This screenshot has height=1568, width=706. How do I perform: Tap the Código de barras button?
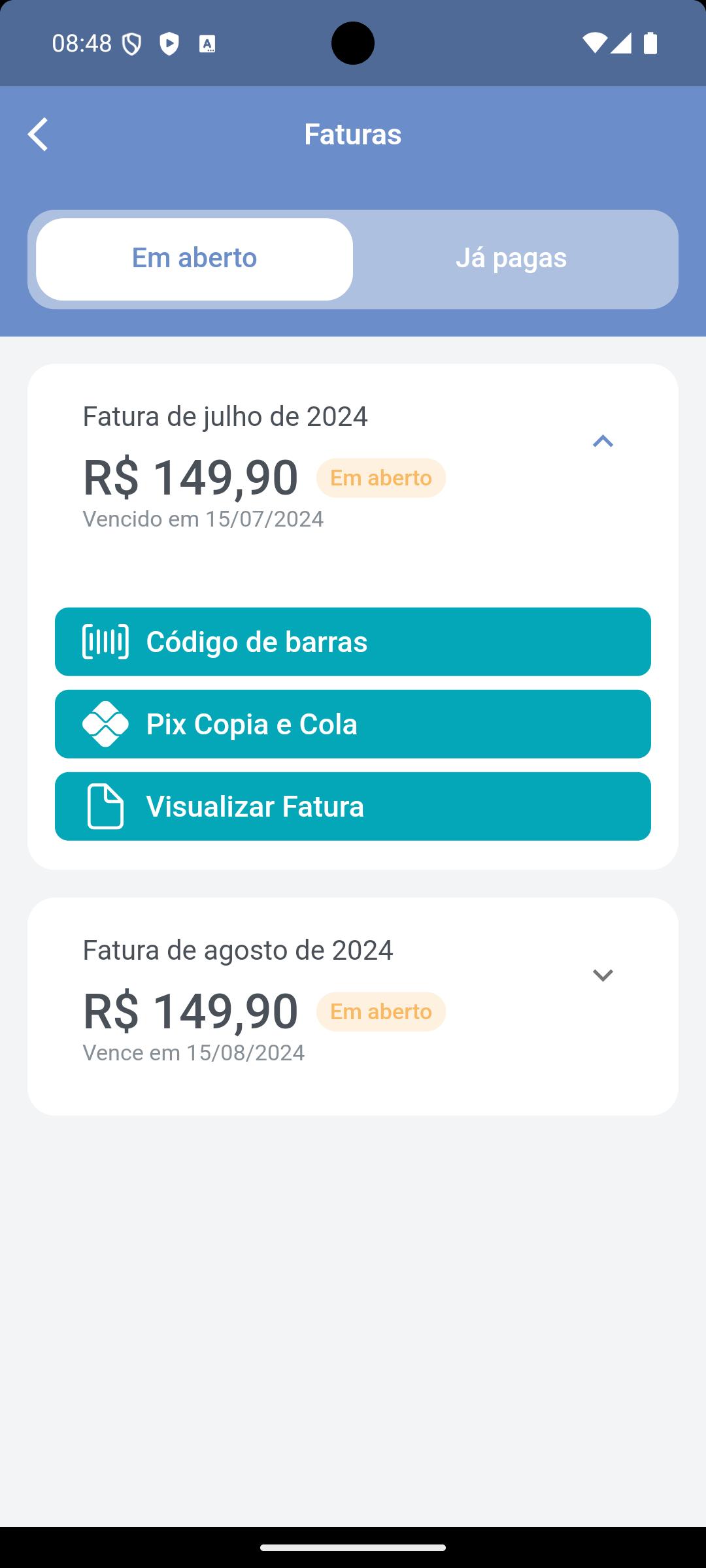click(x=353, y=642)
